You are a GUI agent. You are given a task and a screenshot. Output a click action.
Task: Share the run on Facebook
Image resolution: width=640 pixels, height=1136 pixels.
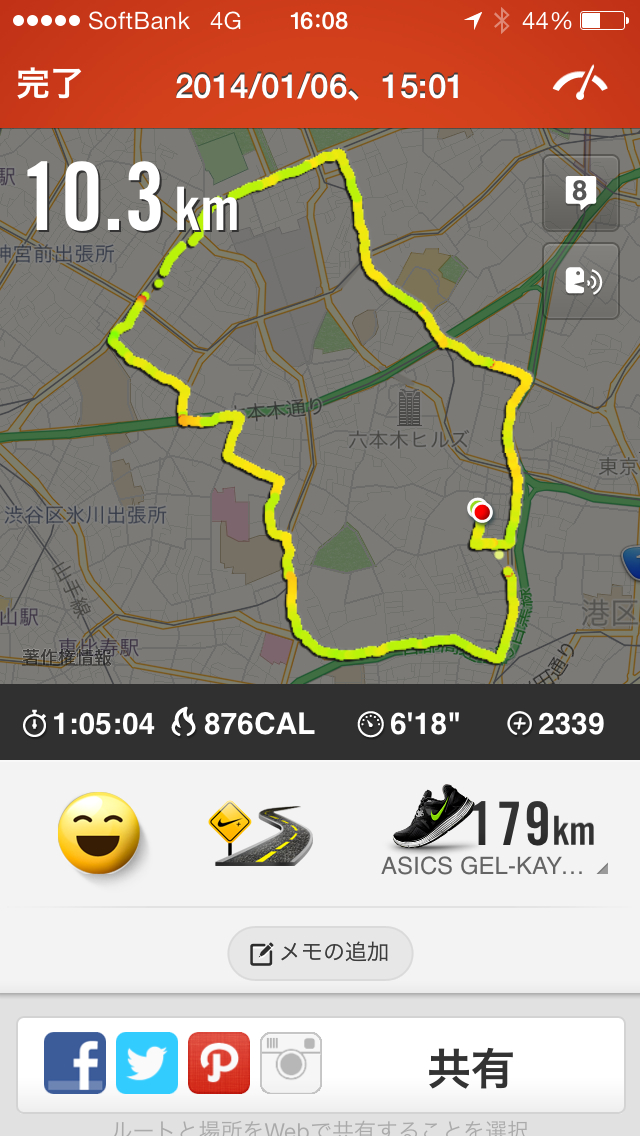coord(75,1063)
